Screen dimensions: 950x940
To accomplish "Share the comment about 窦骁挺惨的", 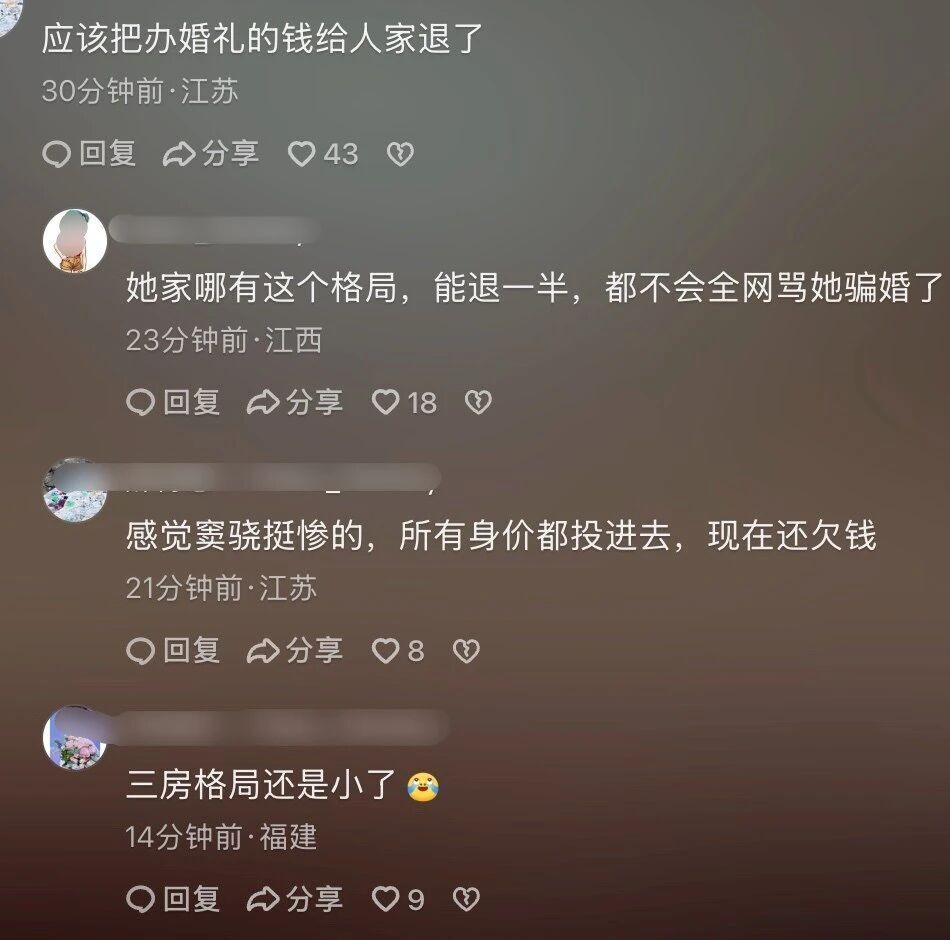I will (x=294, y=651).
